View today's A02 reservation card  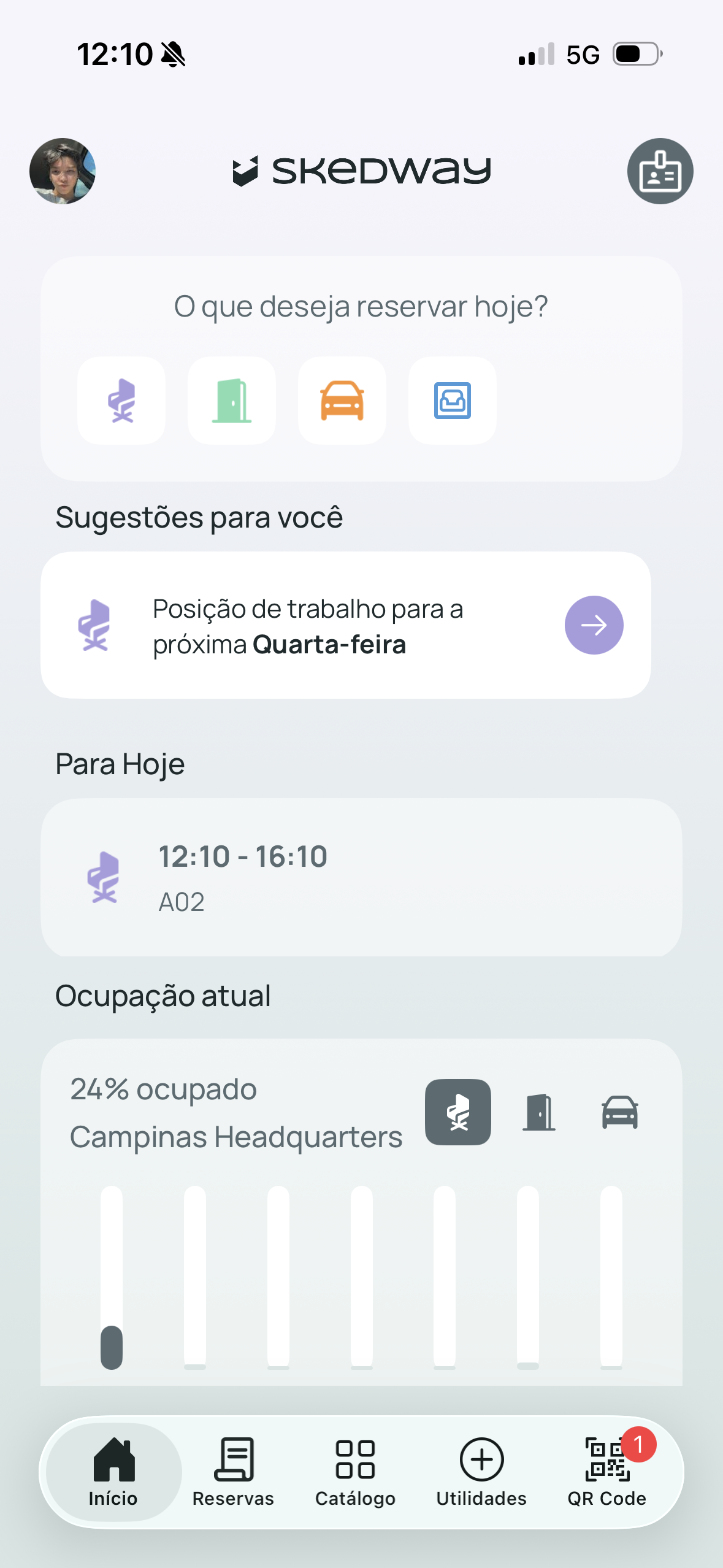361,877
